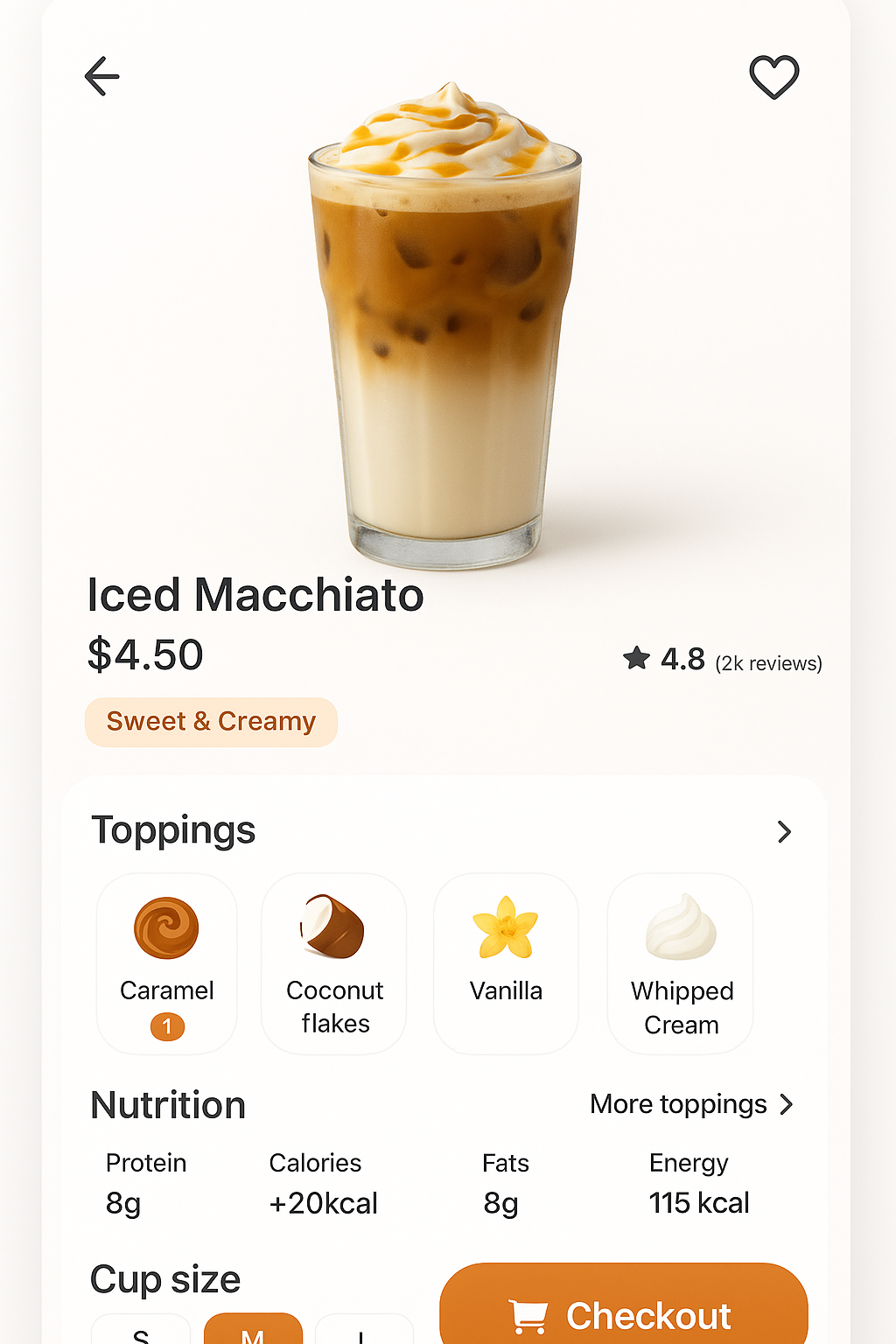
Task: Add Whipped Cream topping
Action: click(x=681, y=962)
